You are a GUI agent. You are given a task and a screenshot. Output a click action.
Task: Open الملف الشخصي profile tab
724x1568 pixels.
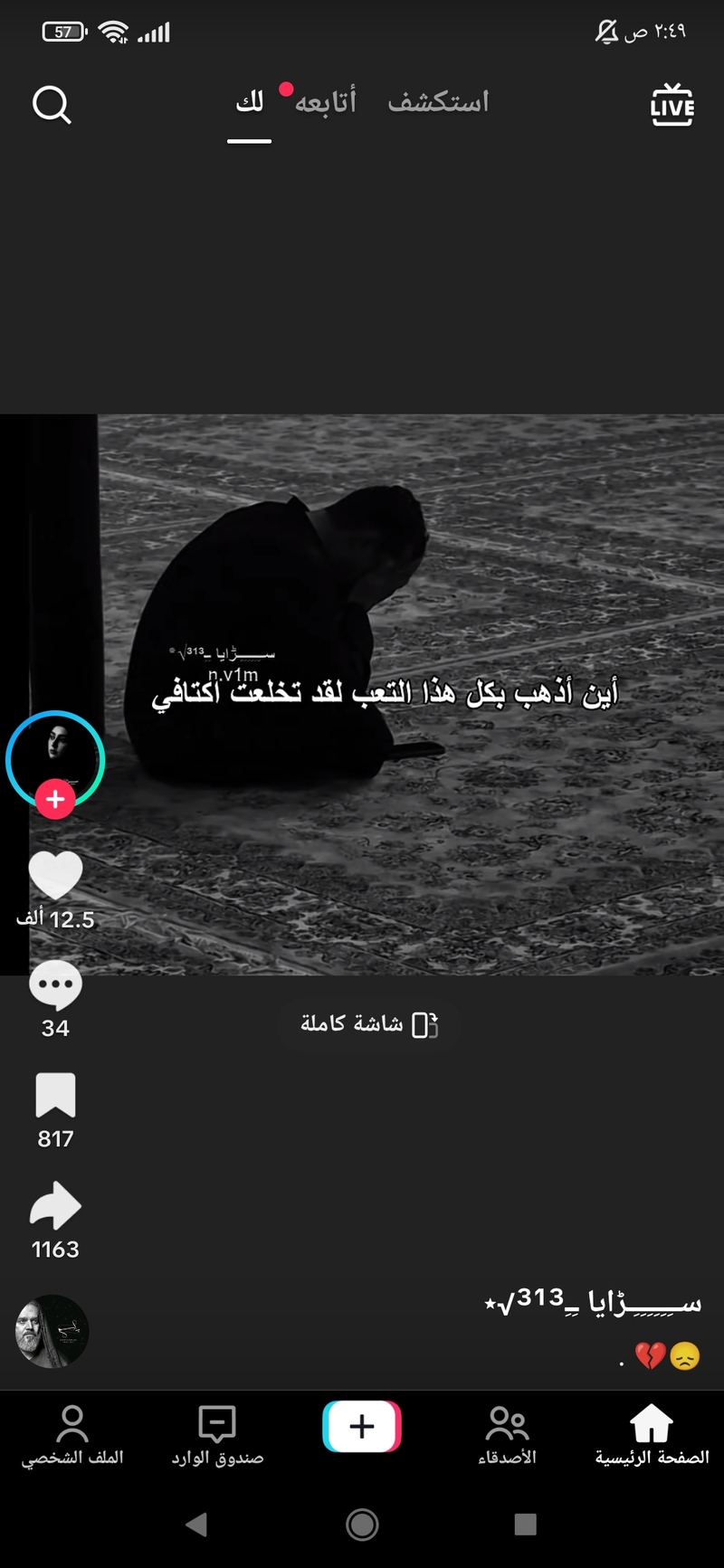72,1433
